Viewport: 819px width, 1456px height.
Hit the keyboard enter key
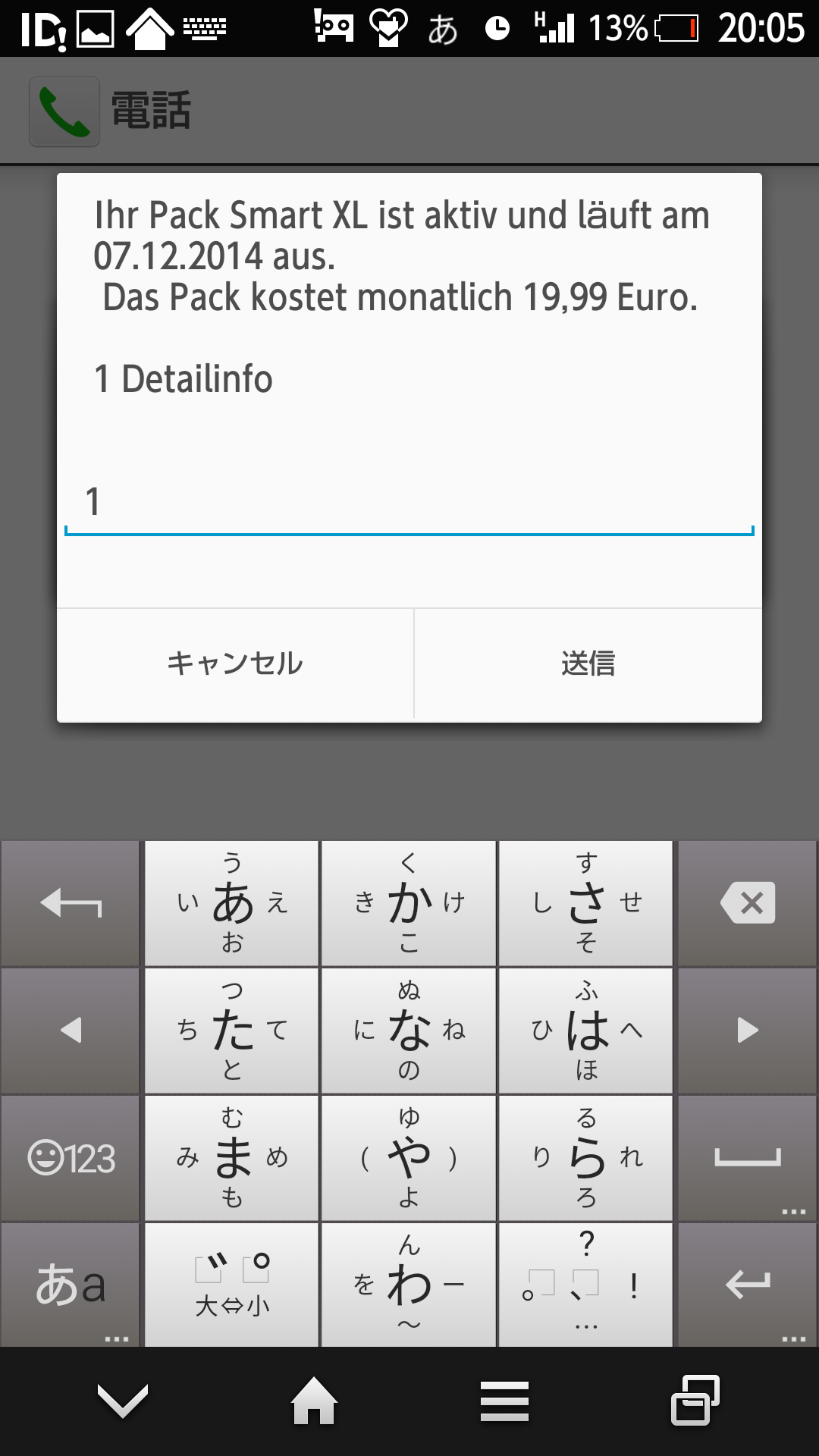click(x=748, y=1285)
